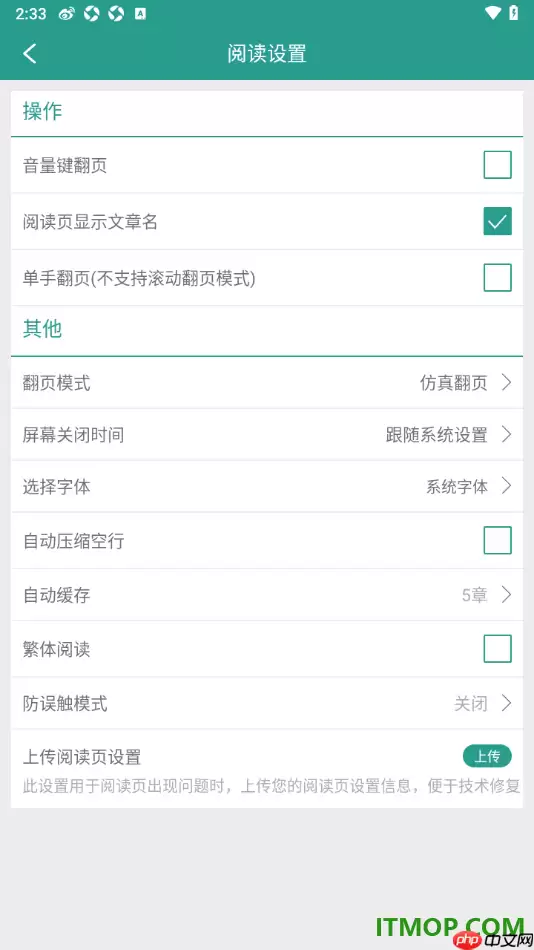Turn on 繁体阅读 checkbox

(x=497, y=649)
